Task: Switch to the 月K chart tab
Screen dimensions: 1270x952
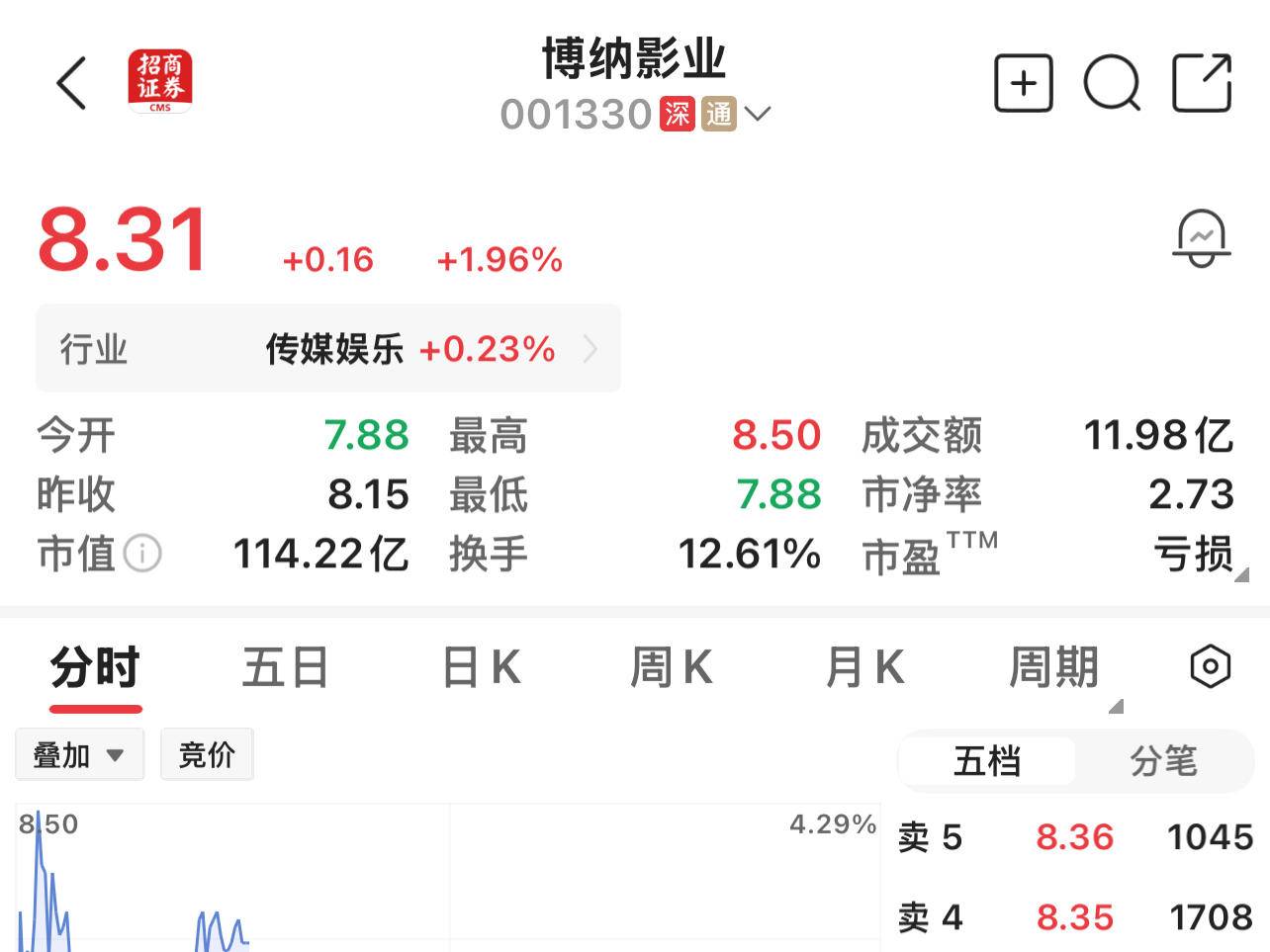Action: tap(864, 667)
